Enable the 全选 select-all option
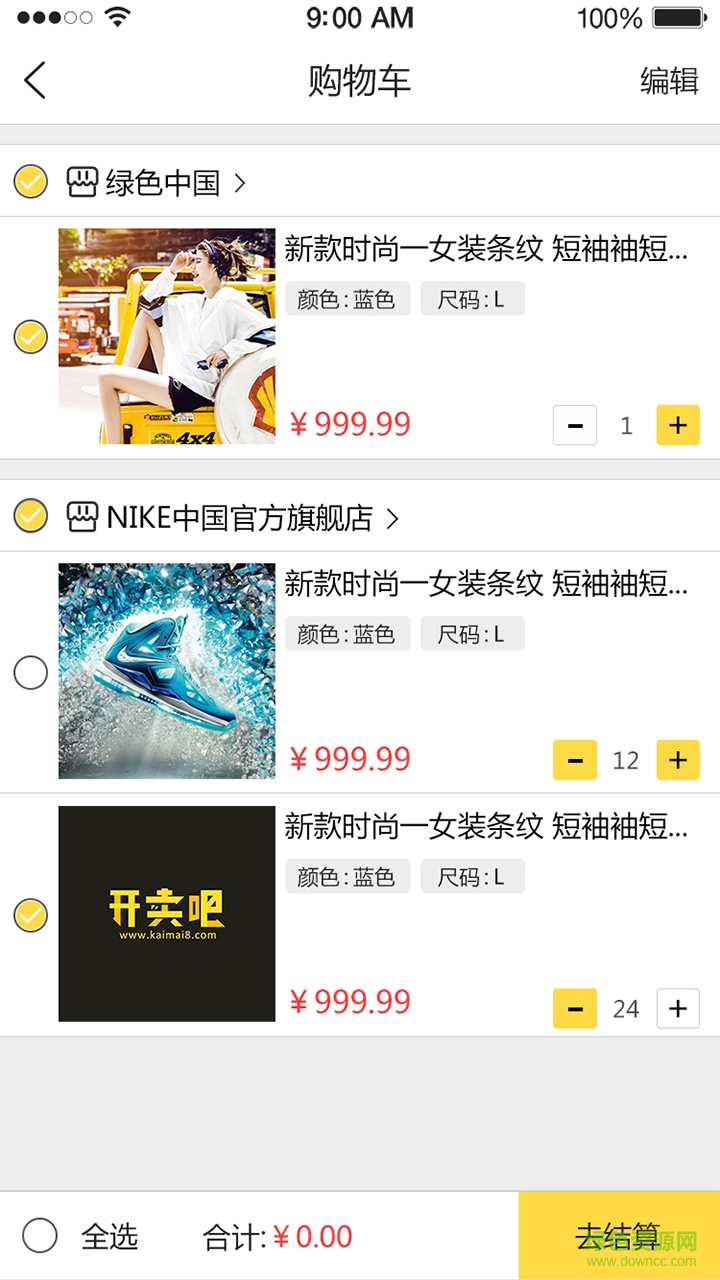This screenshot has width=720, height=1280. (x=38, y=1235)
